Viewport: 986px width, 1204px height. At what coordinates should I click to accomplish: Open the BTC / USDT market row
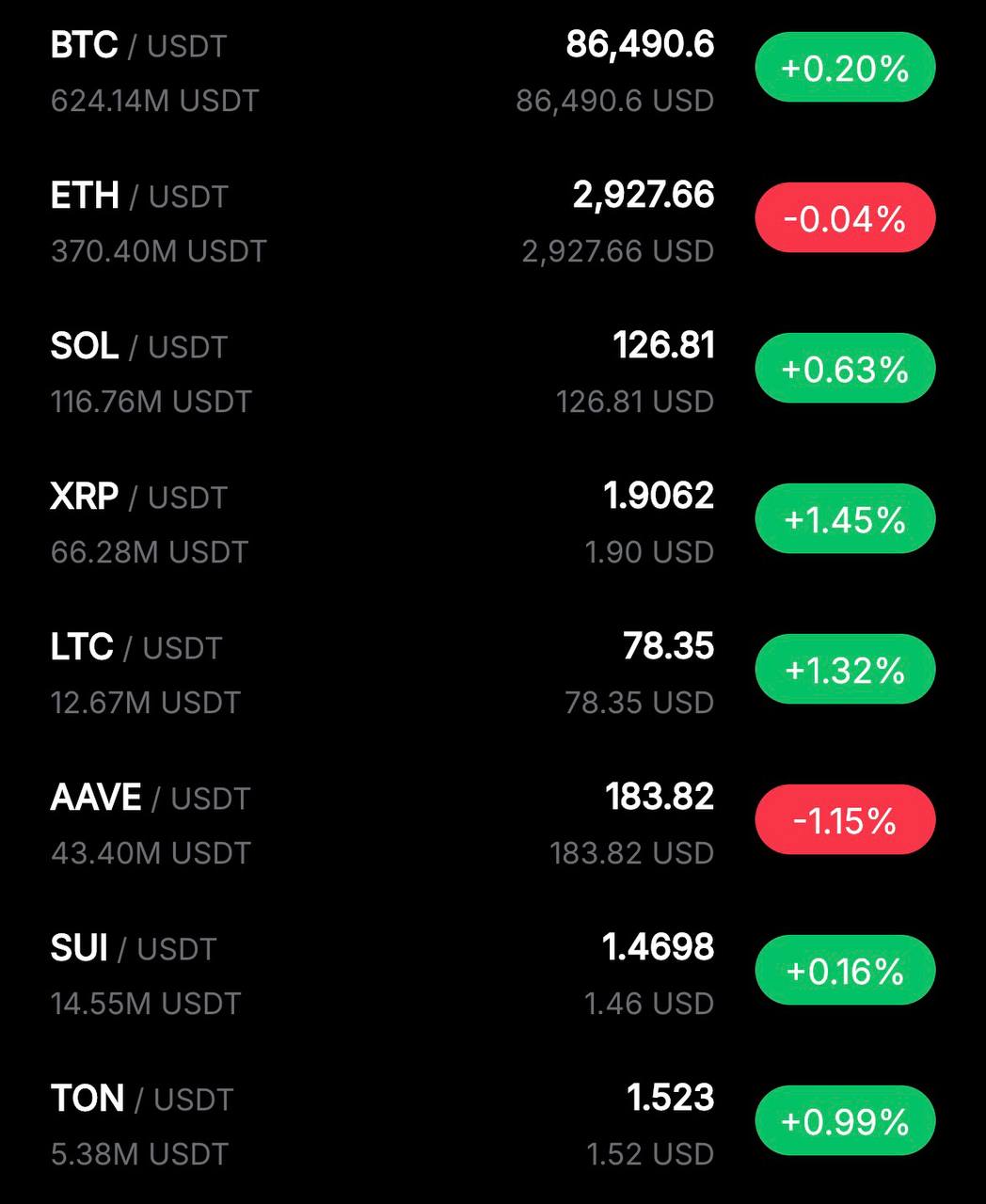click(138, 46)
